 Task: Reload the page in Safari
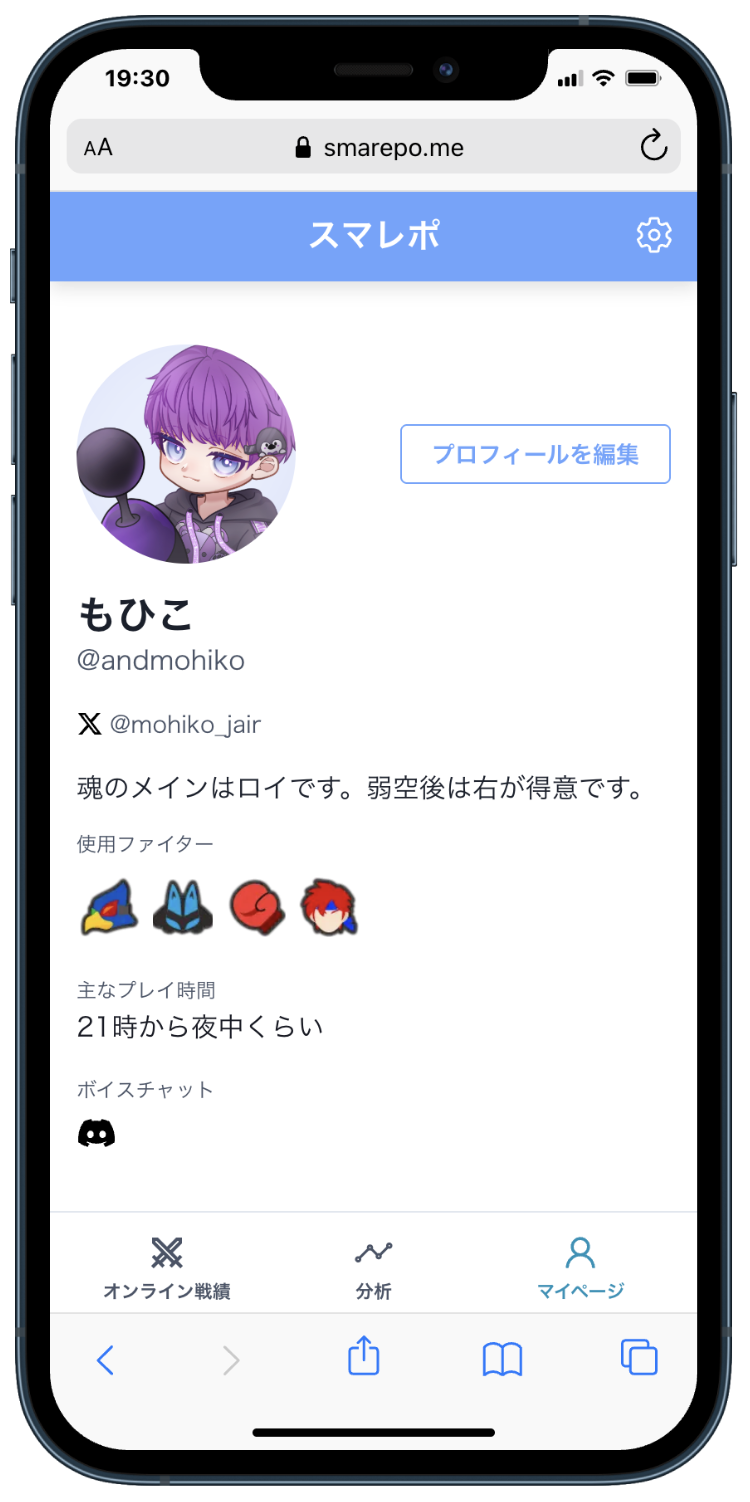(653, 148)
